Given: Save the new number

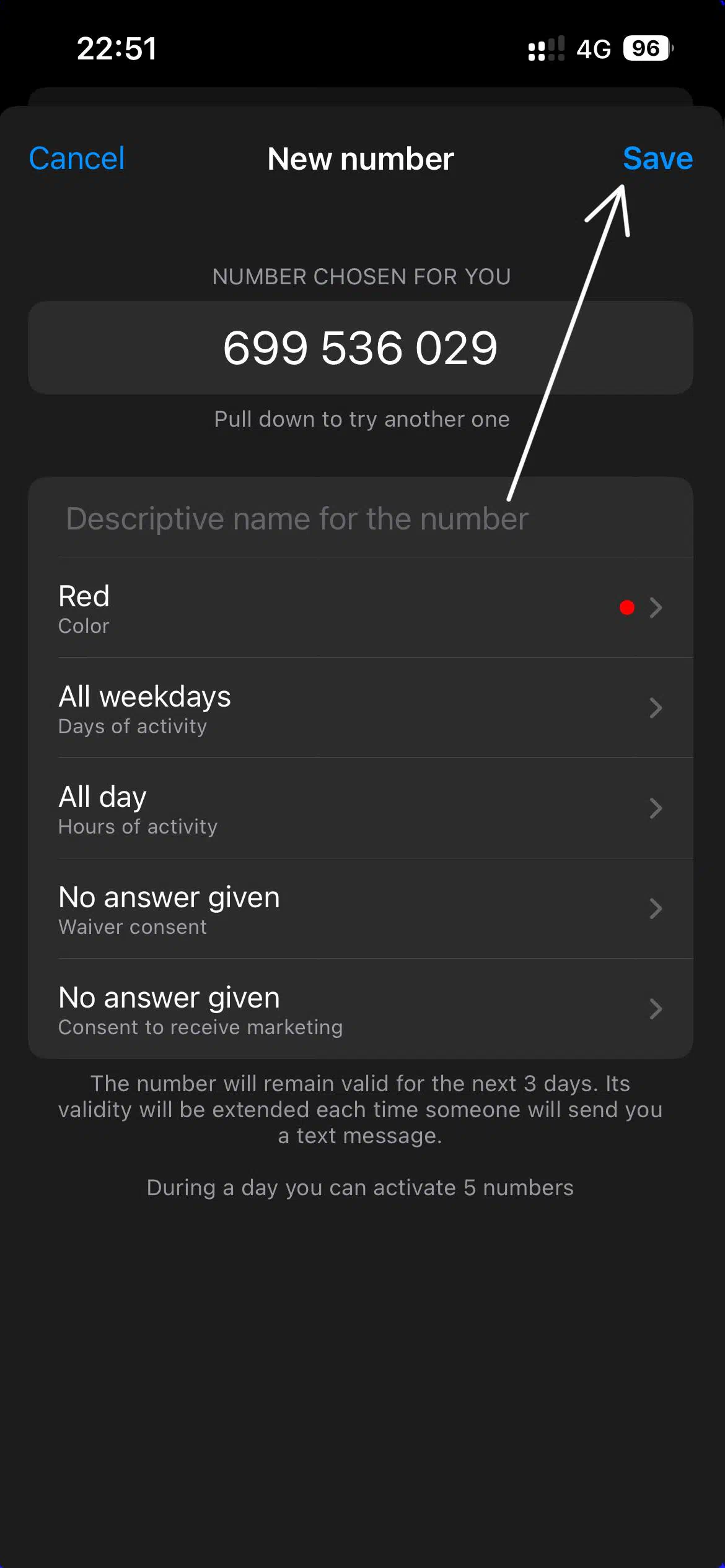Looking at the screenshot, I should 657,159.
